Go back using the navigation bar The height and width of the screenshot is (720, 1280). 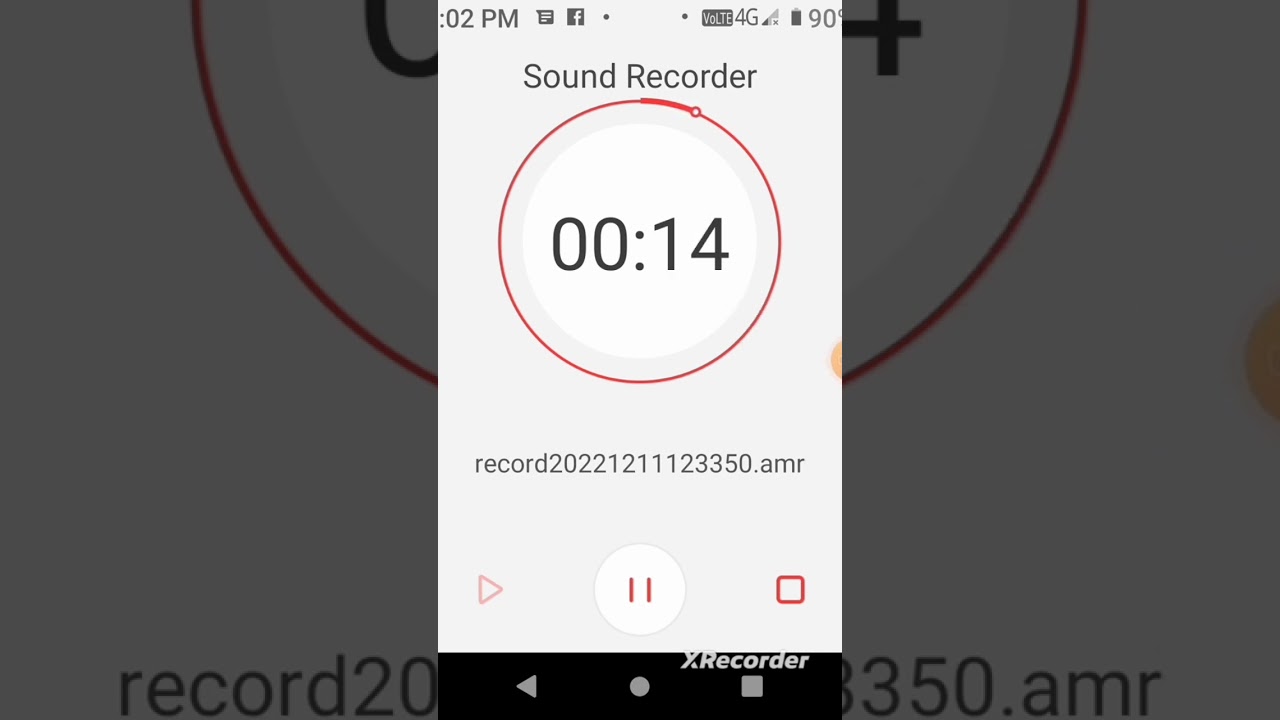pos(527,686)
